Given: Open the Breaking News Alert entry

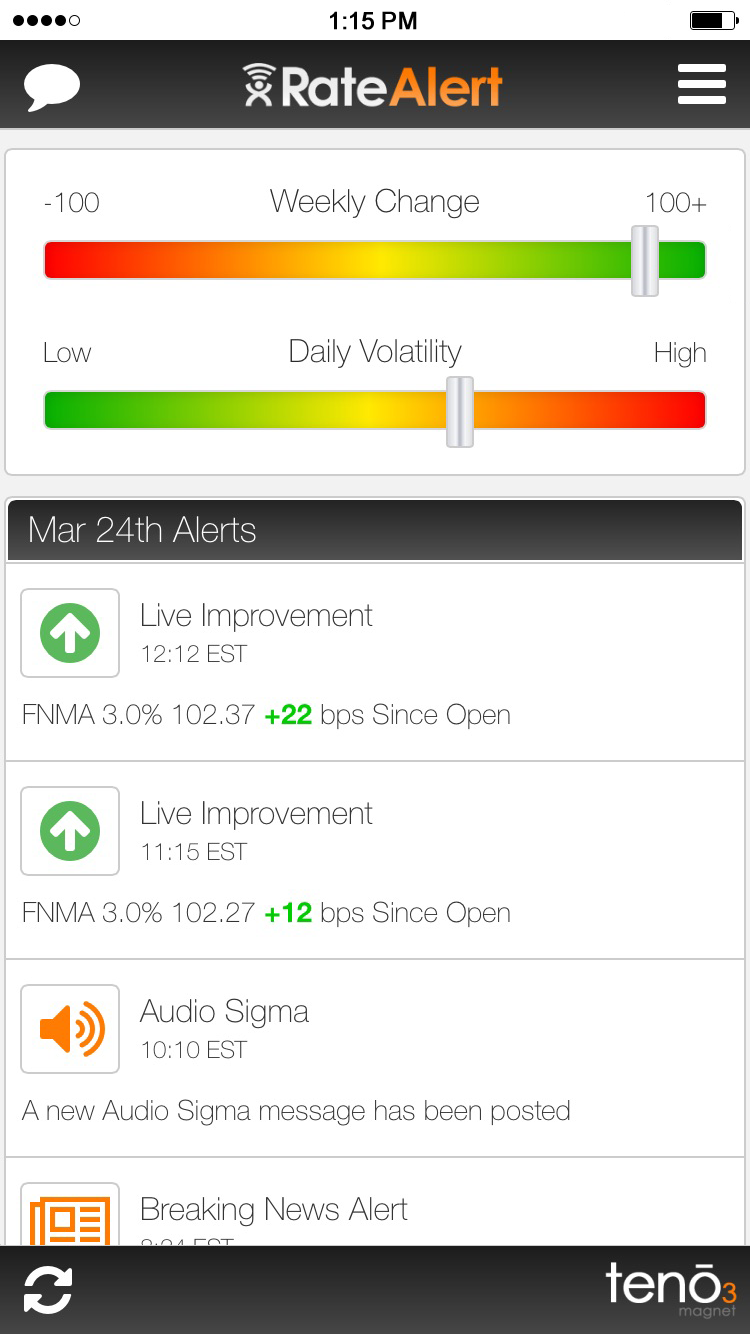Looking at the screenshot, I should [x=275, y=1210].
